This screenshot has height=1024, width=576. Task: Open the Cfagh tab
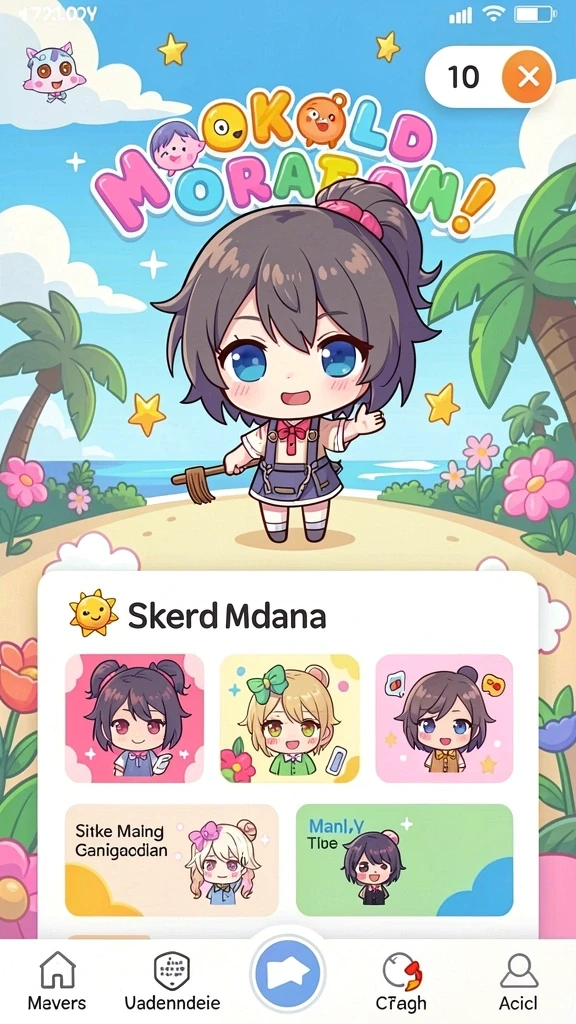pyautogui.click(x=401, y=981)
